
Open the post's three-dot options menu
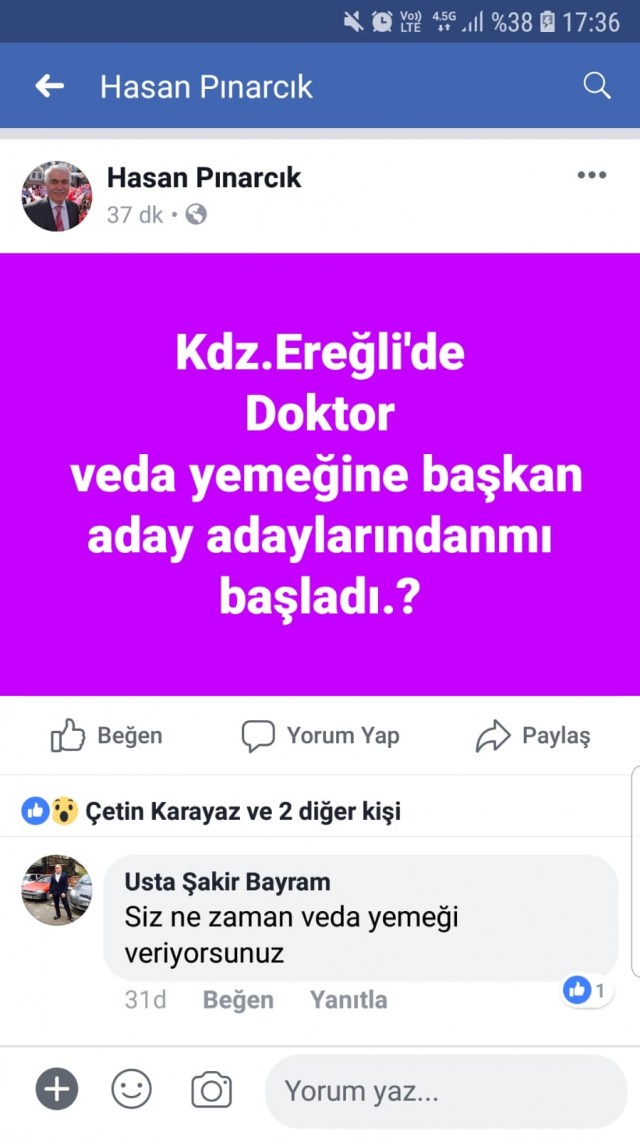pos(591,176)
